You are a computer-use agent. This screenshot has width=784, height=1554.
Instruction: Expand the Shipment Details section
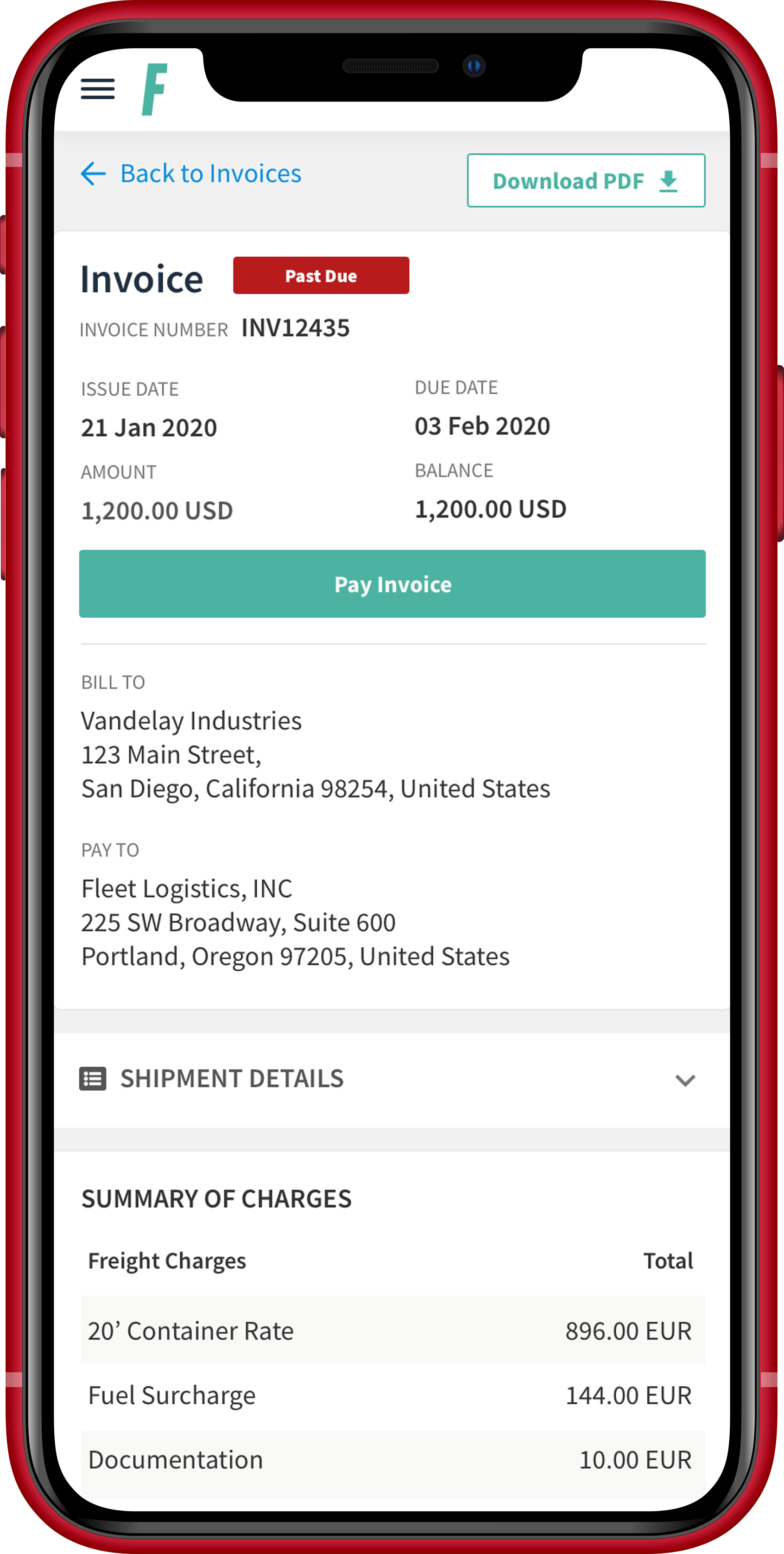click(684, 1080)
